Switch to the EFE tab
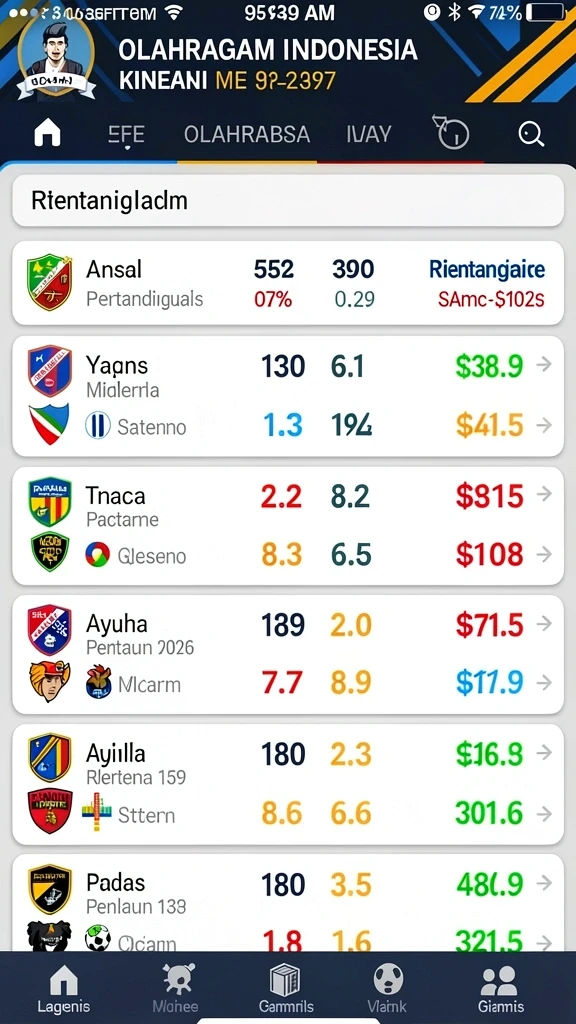 tap(125, 135)
